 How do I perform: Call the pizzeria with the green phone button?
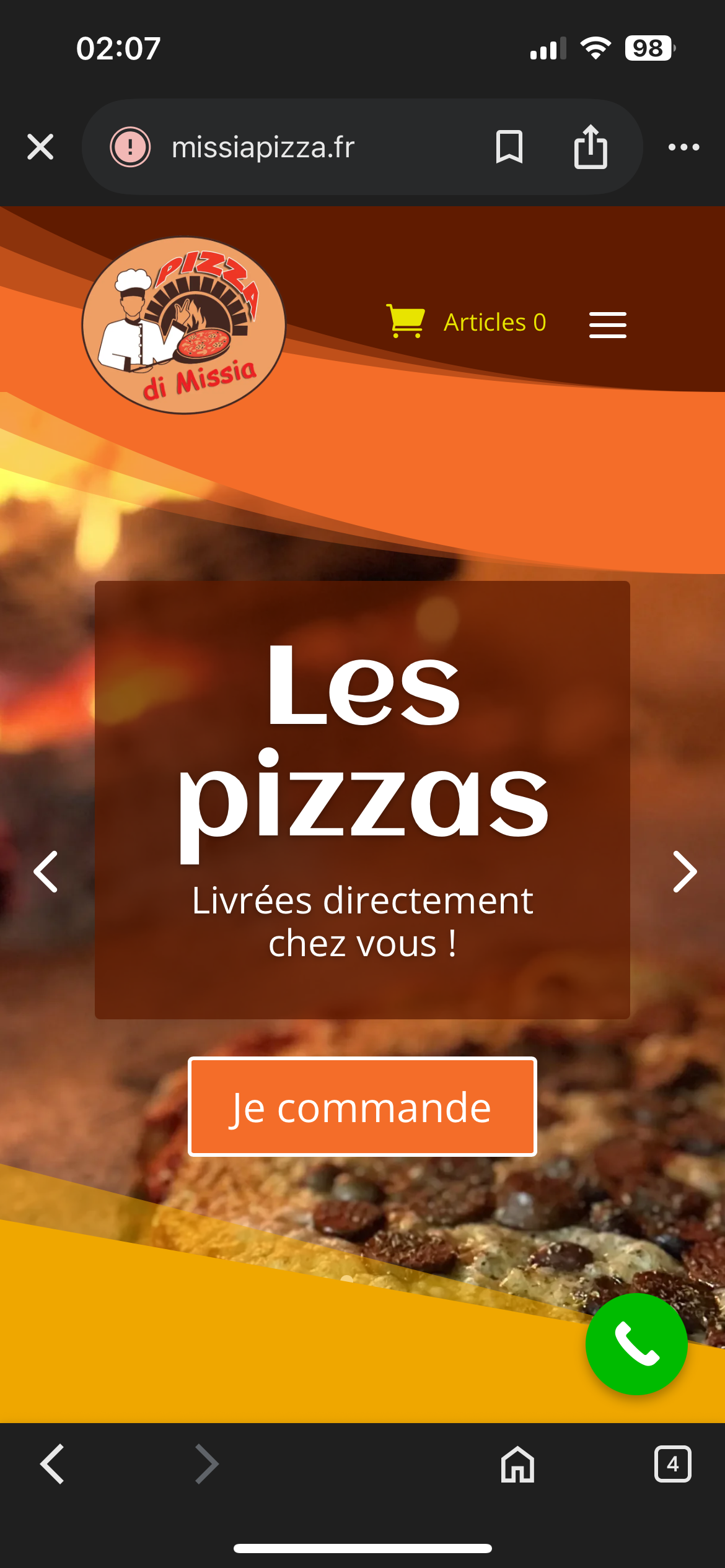point(636,1344)
